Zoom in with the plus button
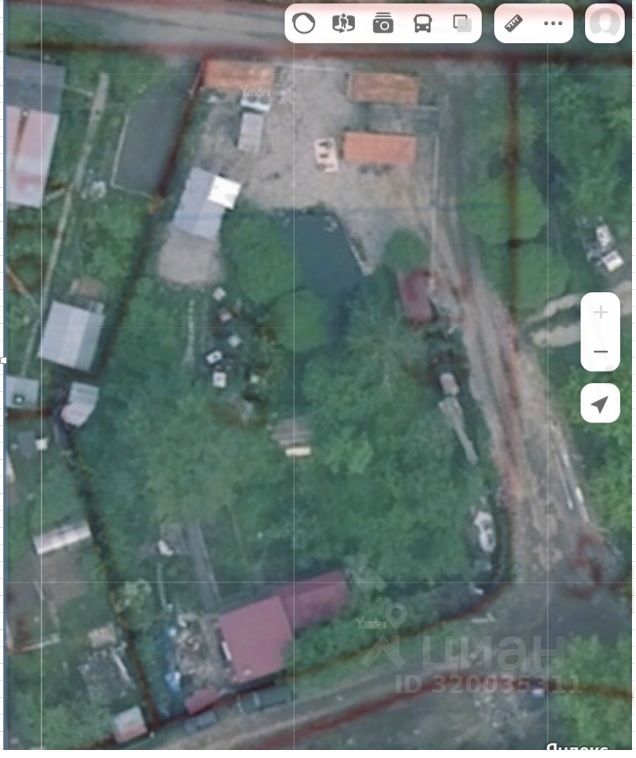Image resolution: width=636 pixels, height=758 pixels. [600, 313]
